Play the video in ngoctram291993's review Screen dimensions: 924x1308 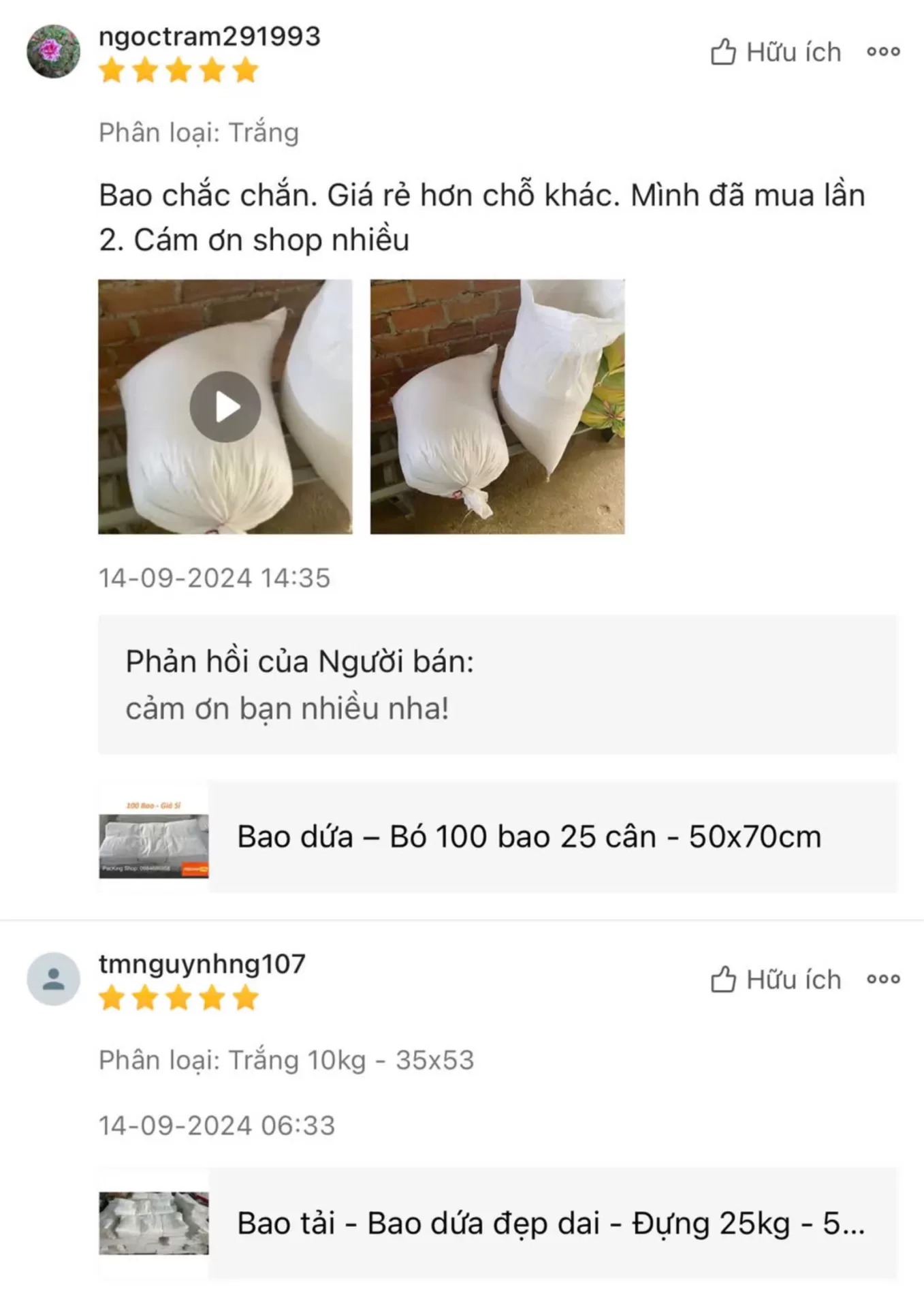coord(225,407)
